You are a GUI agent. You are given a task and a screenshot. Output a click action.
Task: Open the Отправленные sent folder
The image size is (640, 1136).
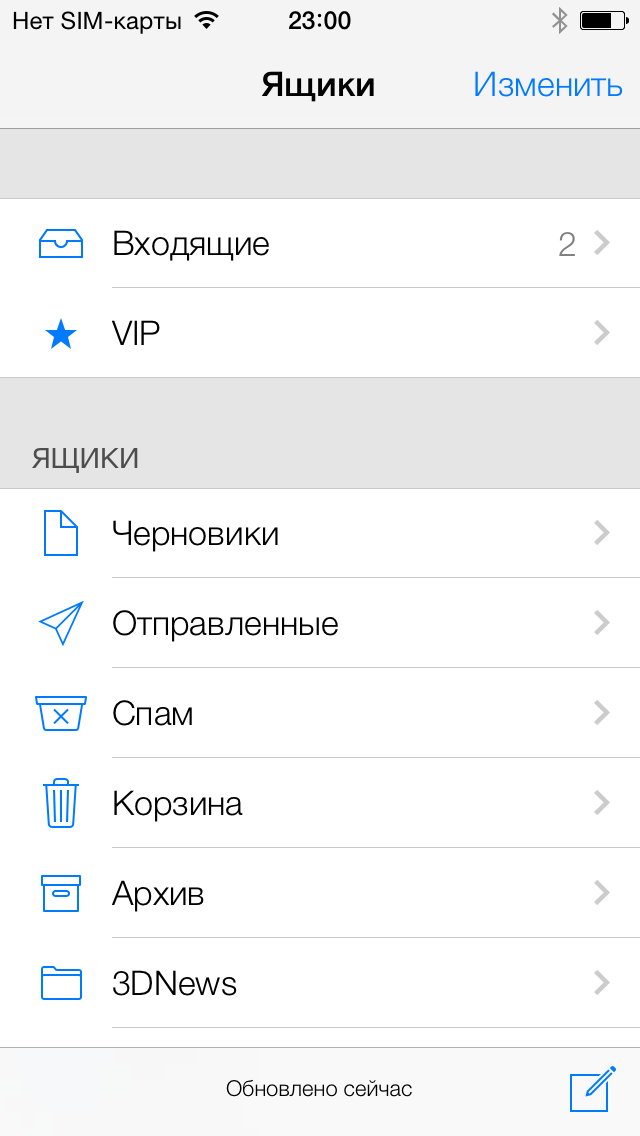click(x=320, y=623)
